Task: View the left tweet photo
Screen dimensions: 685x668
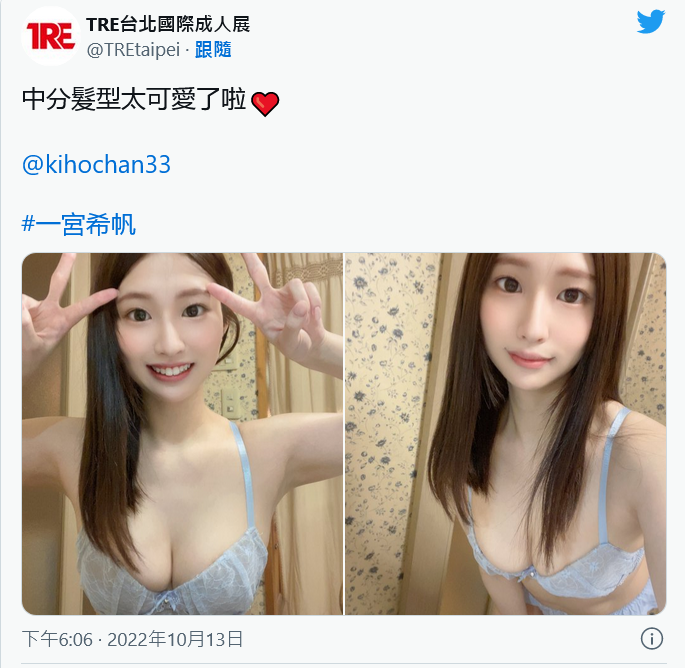Action: pos(182,433)
